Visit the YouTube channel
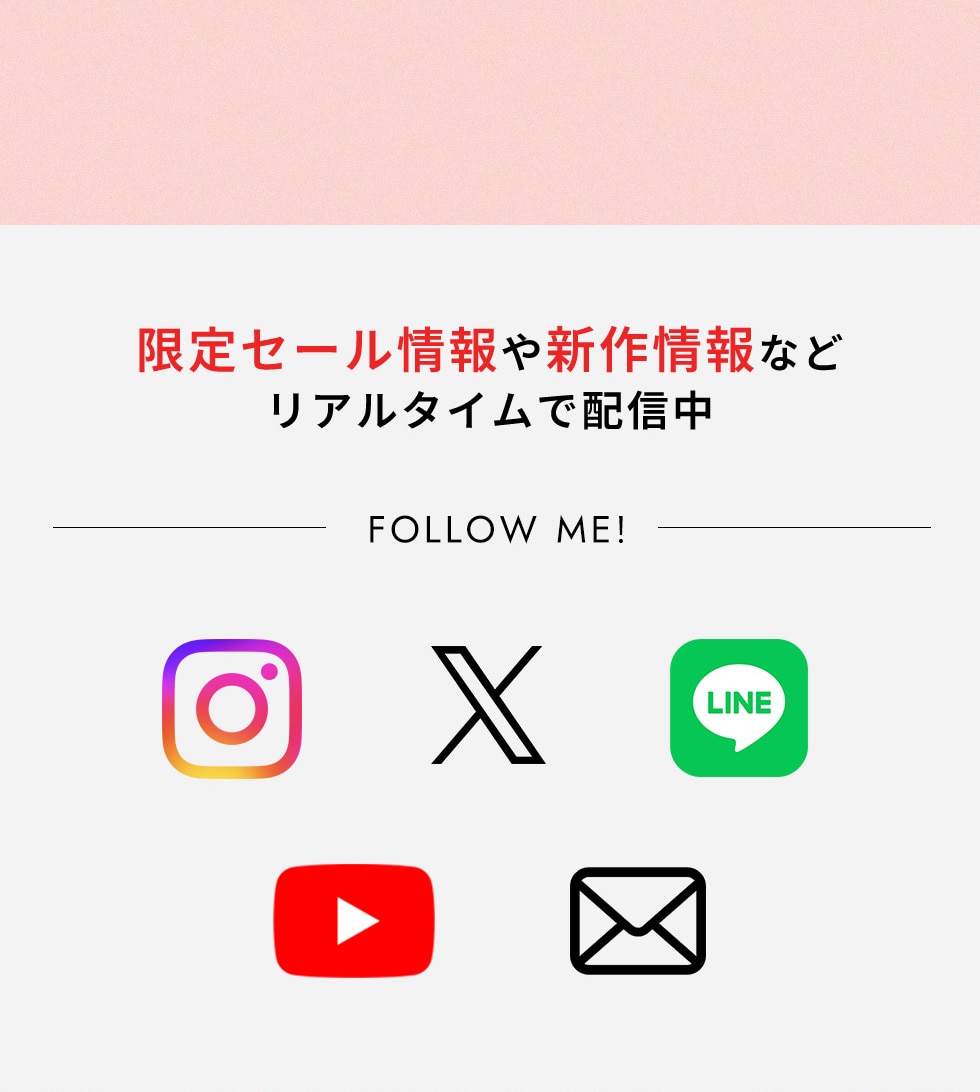Viewport: 980px width, 1092px height. [354, 920]
